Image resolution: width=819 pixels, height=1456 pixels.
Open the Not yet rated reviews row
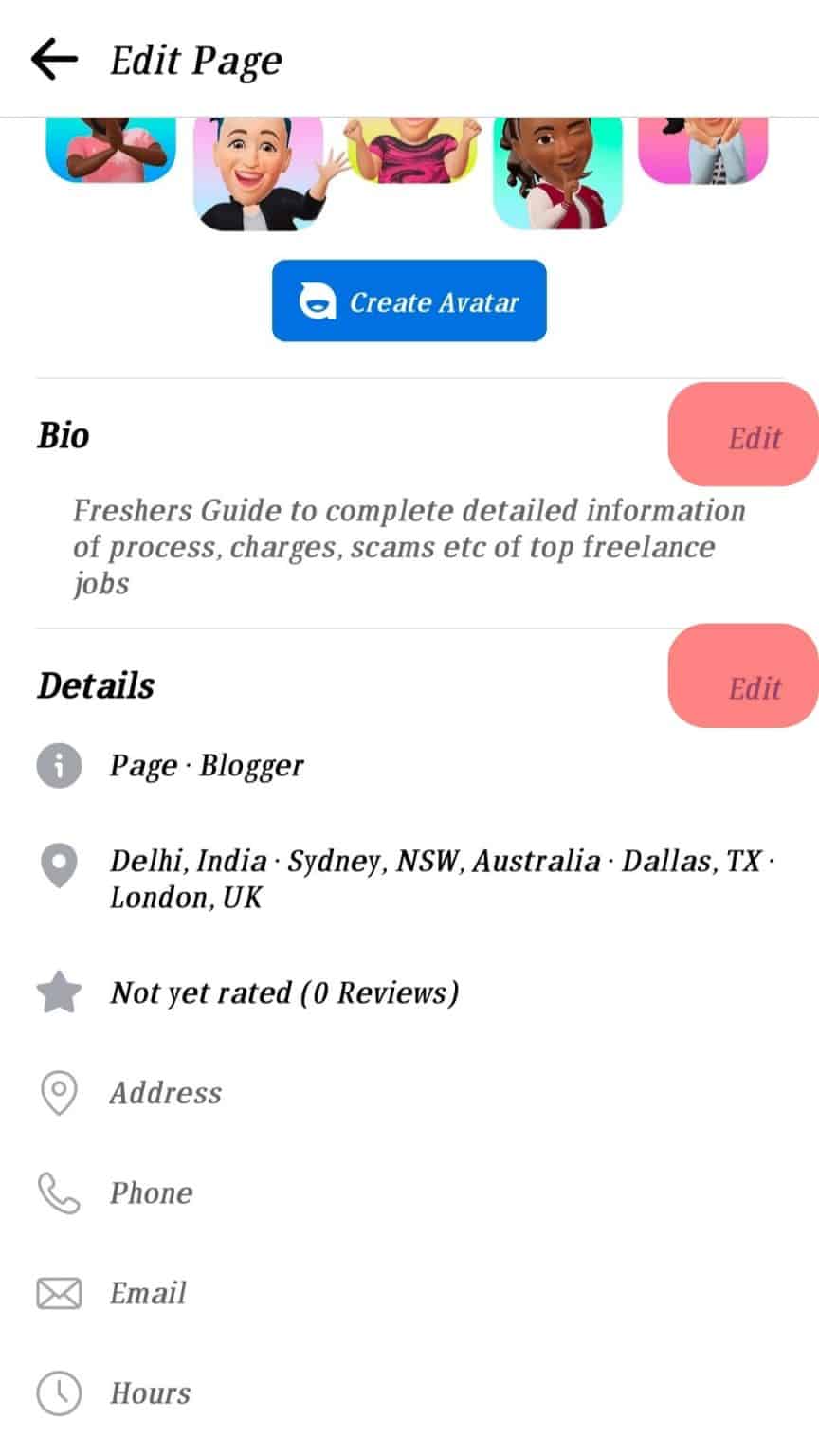pyautogui.click(x=283, y=992)
